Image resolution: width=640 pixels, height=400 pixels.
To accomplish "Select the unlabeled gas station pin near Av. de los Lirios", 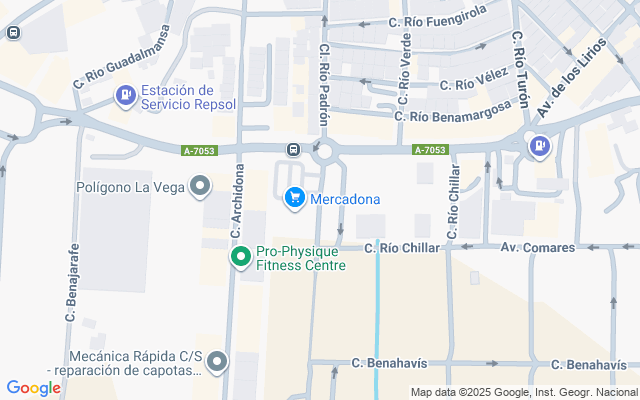I will tap(540, 146).
